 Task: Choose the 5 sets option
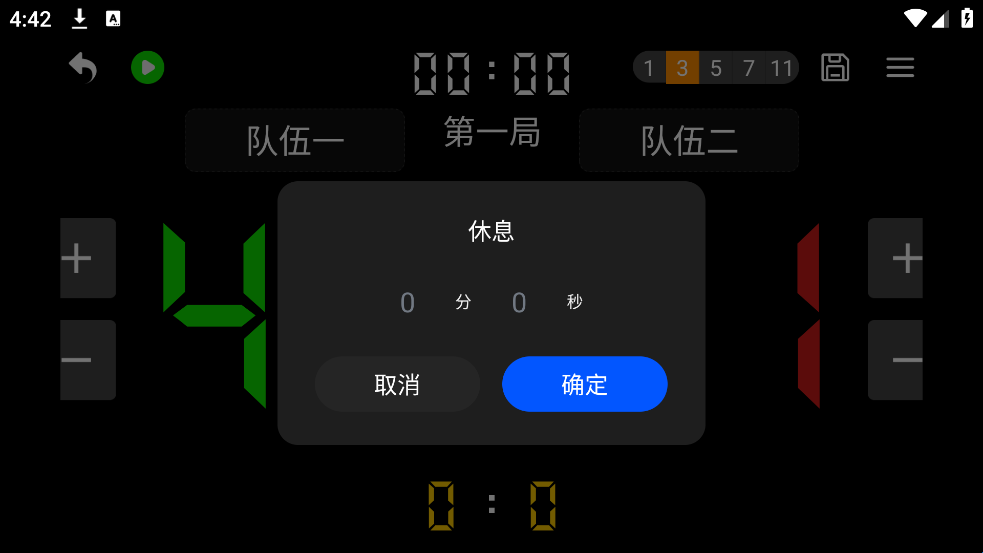point(716,68)
